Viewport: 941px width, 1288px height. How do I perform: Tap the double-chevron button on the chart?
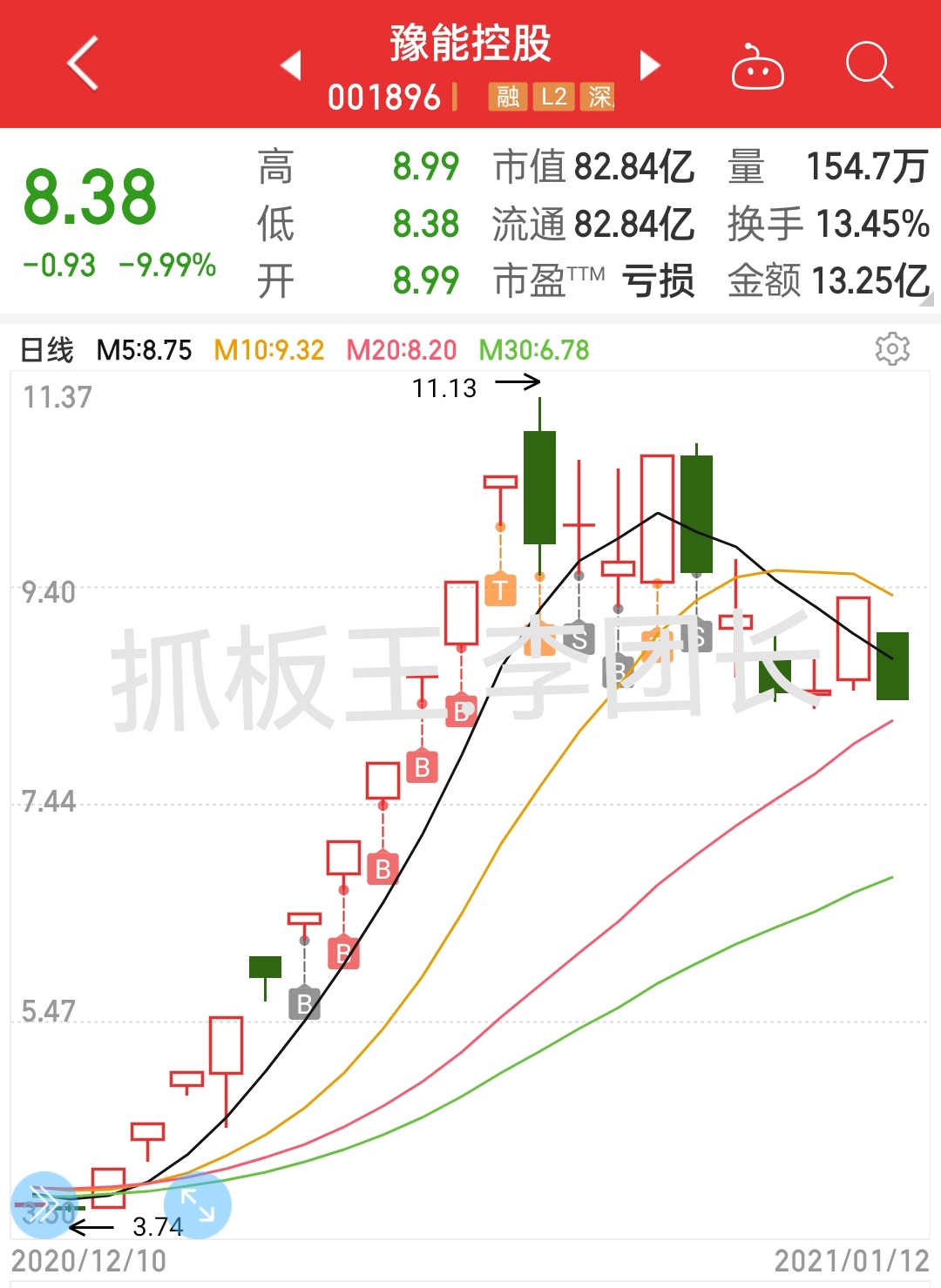[44, 1205]
